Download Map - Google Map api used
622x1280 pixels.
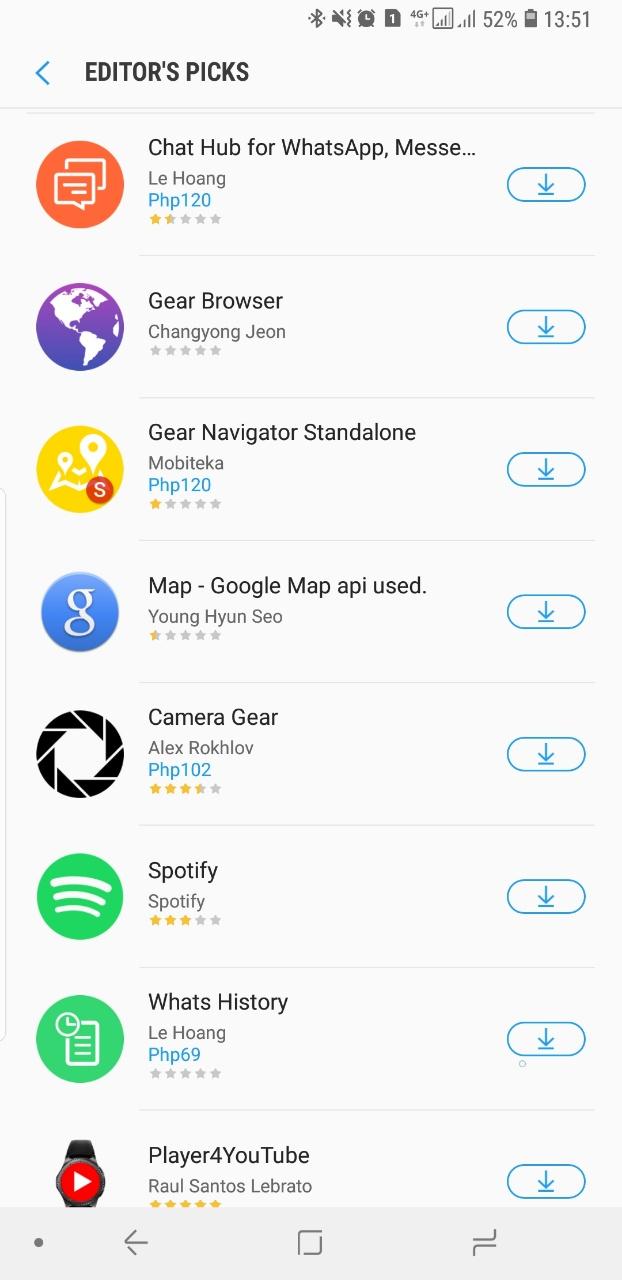546,612
